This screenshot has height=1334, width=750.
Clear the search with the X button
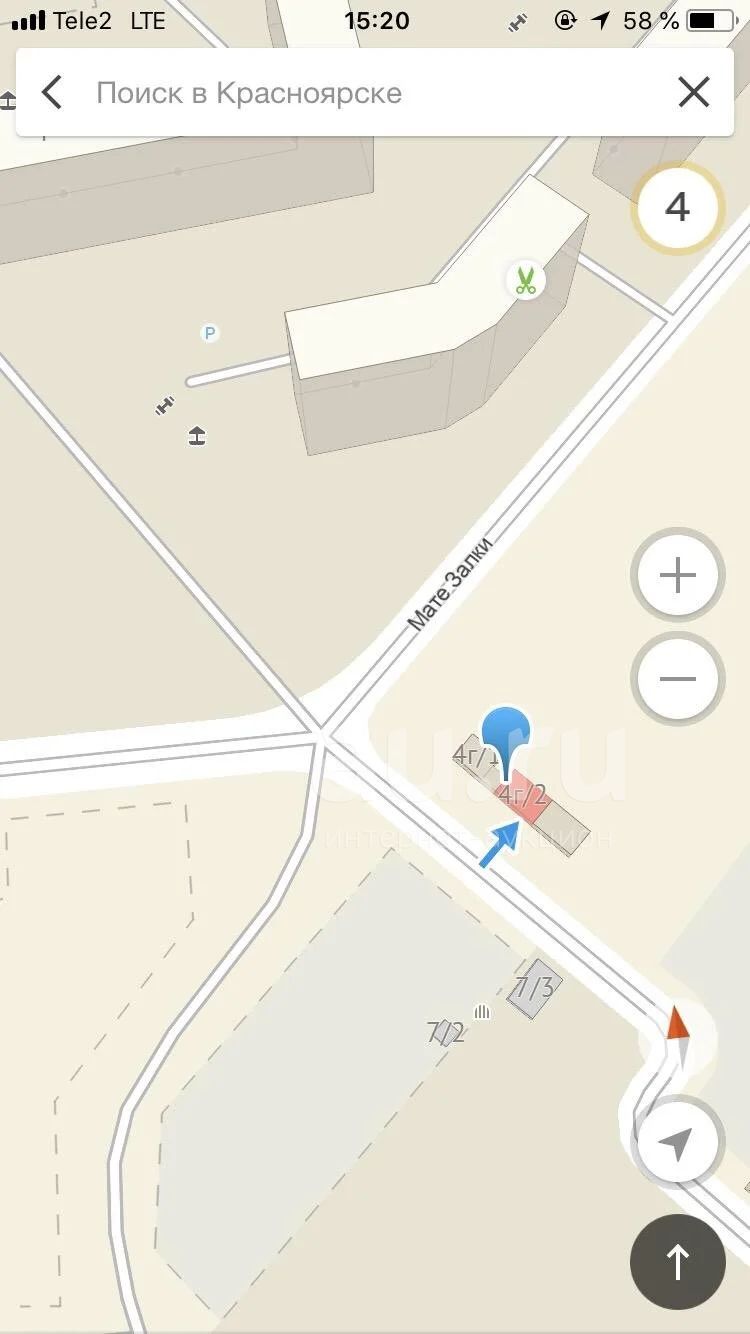(x=694, y=93)
